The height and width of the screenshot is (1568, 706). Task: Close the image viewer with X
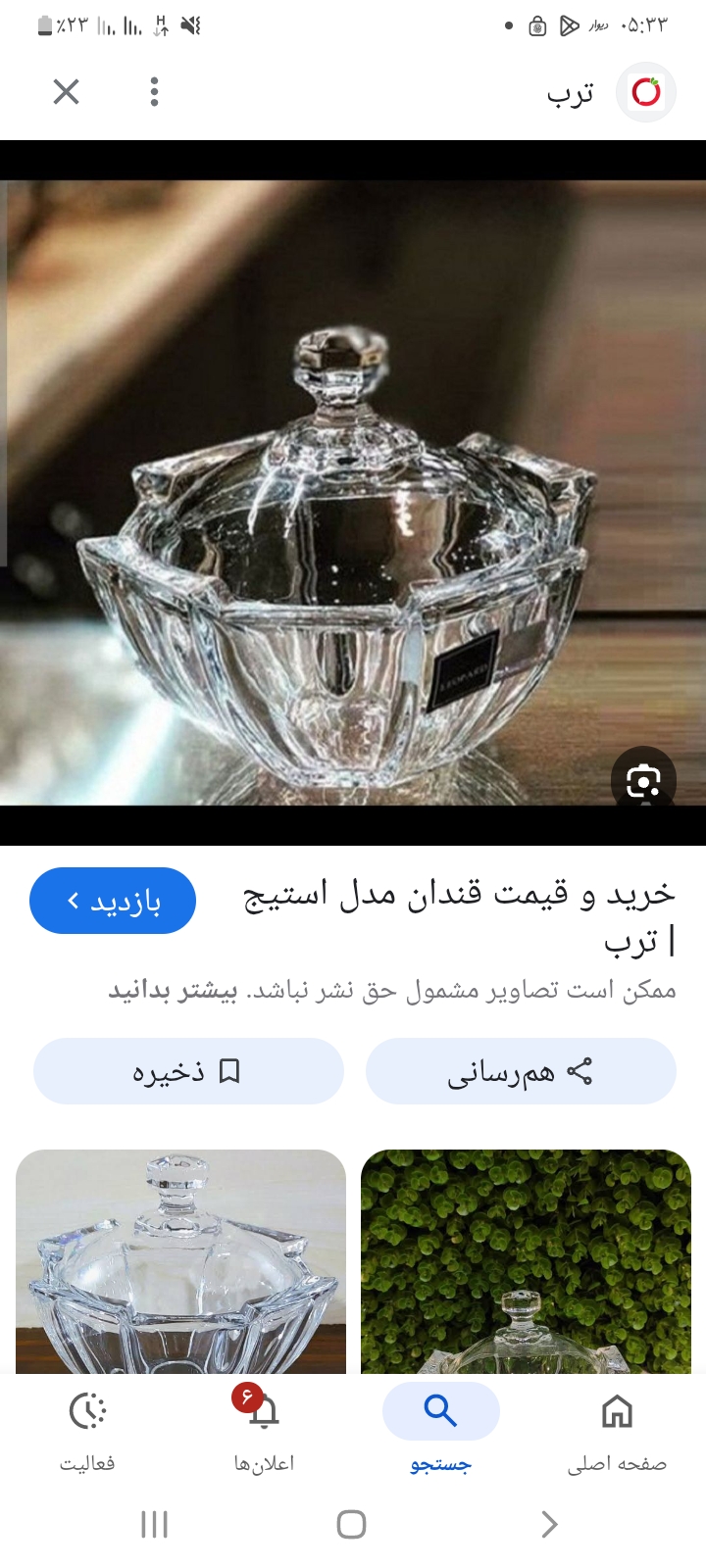(66, 92)
